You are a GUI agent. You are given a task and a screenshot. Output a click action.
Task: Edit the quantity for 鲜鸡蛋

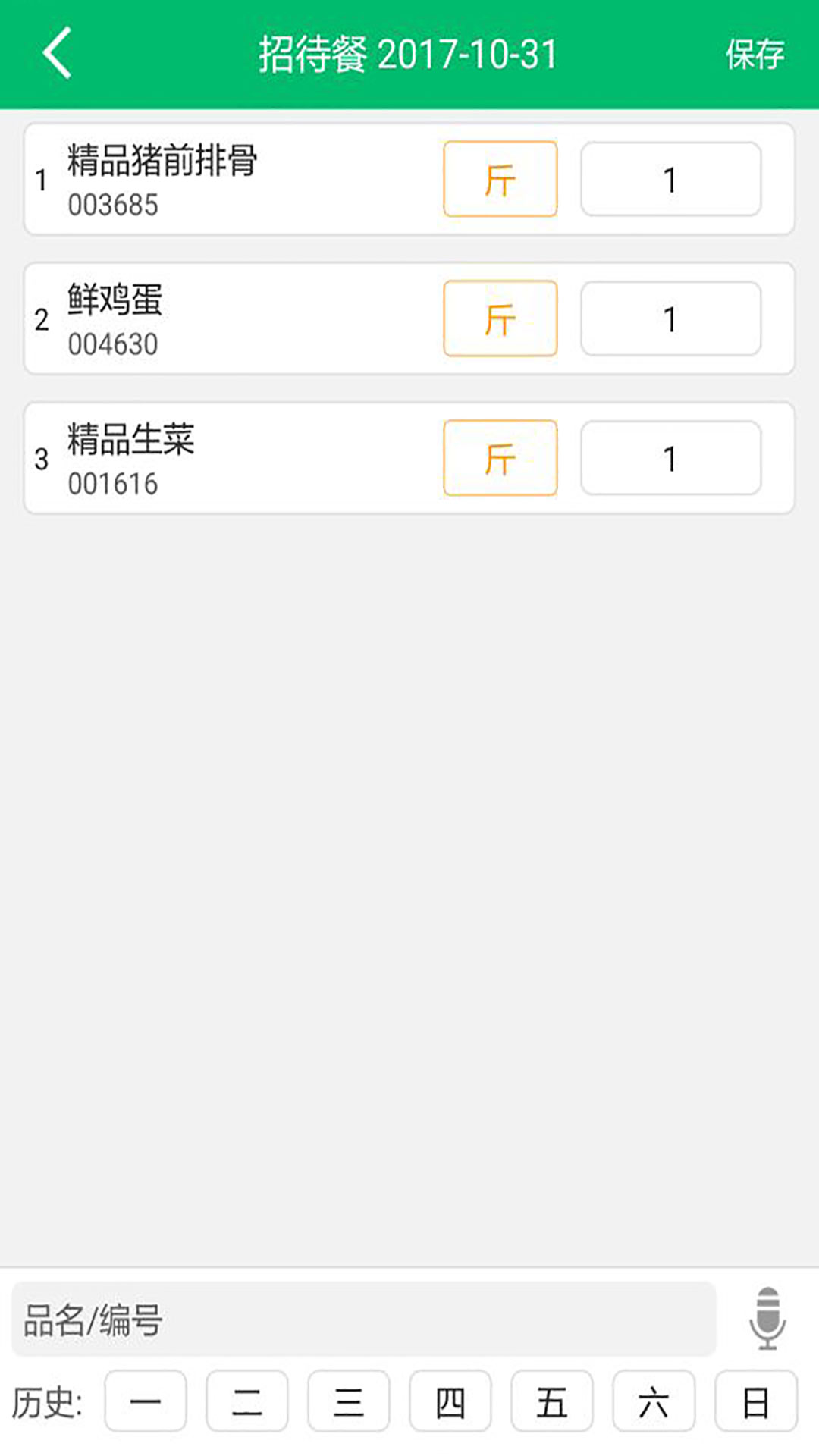click(670, 319)
